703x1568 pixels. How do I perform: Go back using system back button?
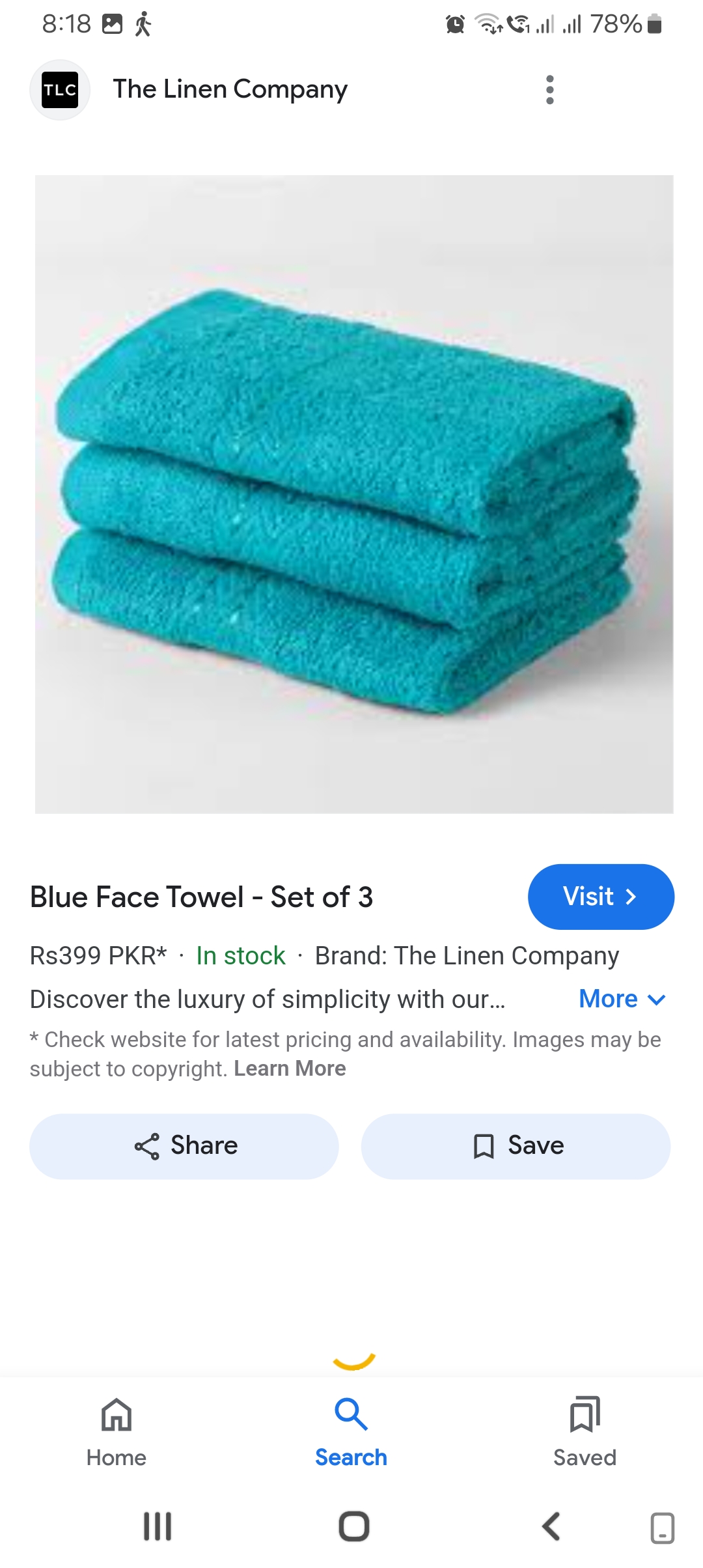(x=551, y=1526)
